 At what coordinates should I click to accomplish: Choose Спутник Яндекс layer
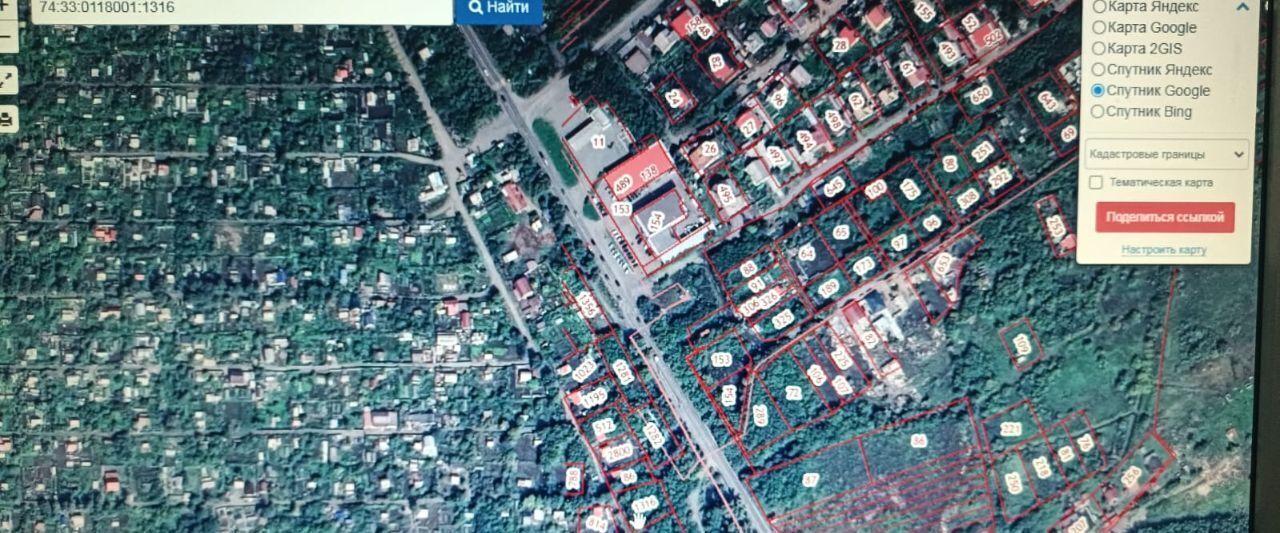(x=1099, y=69)
